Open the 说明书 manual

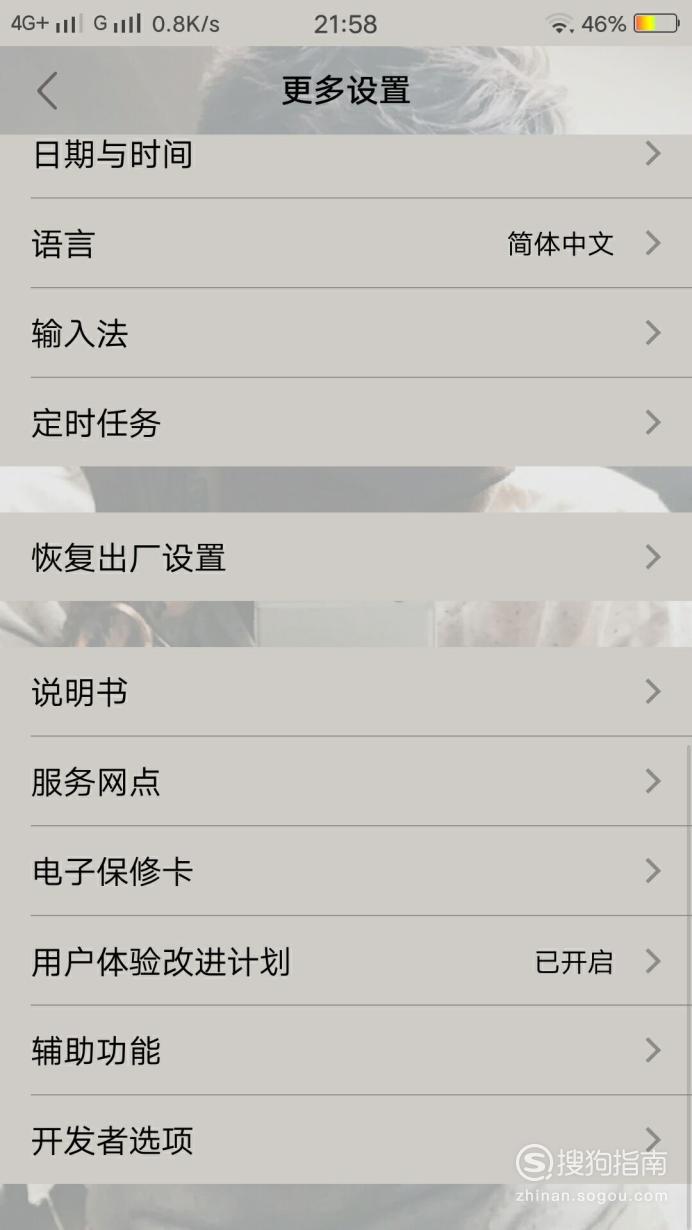coord(346,691)
